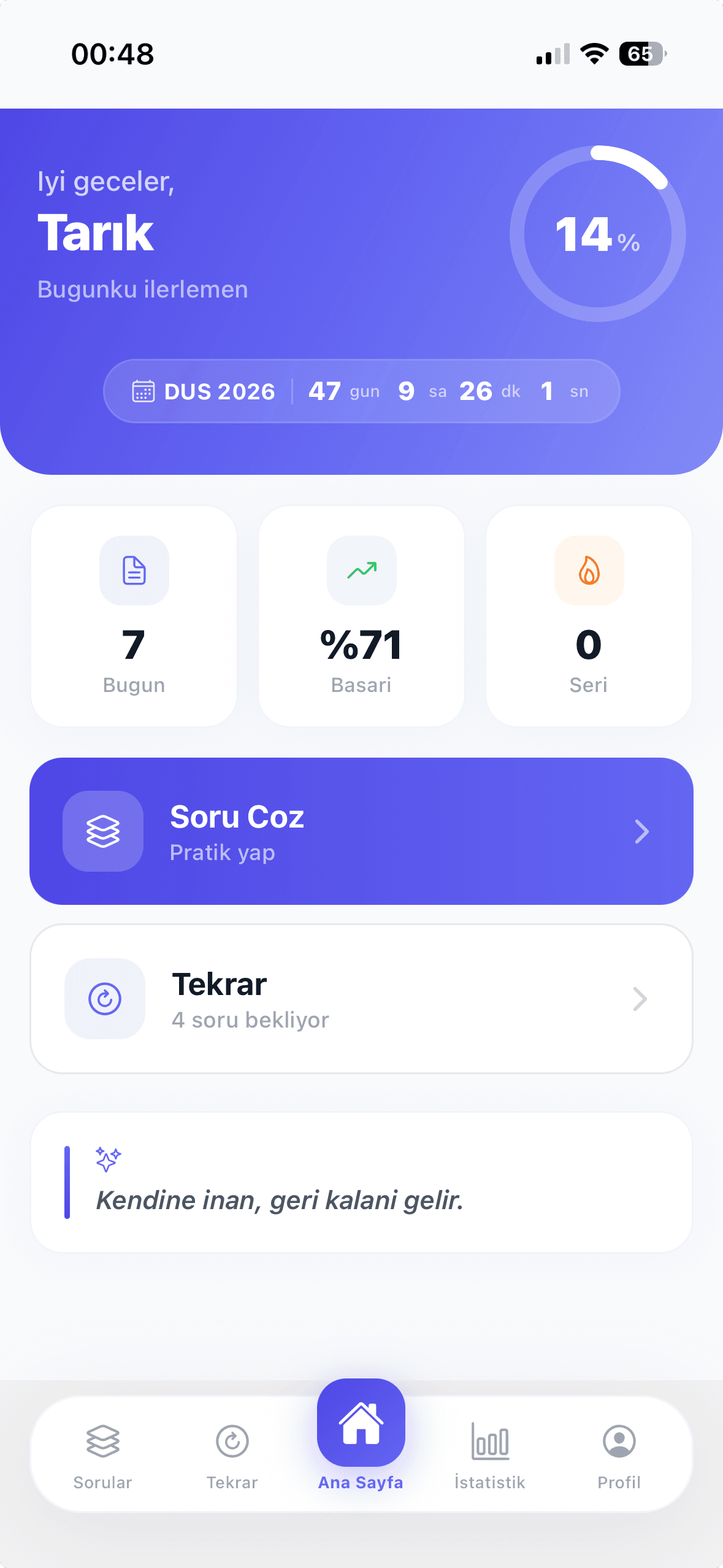Image resolution: width=723 pixels, height=1568 pixels.
Task: Go to the Tekrar tab in bottom bar
Action: point(232,1454)
